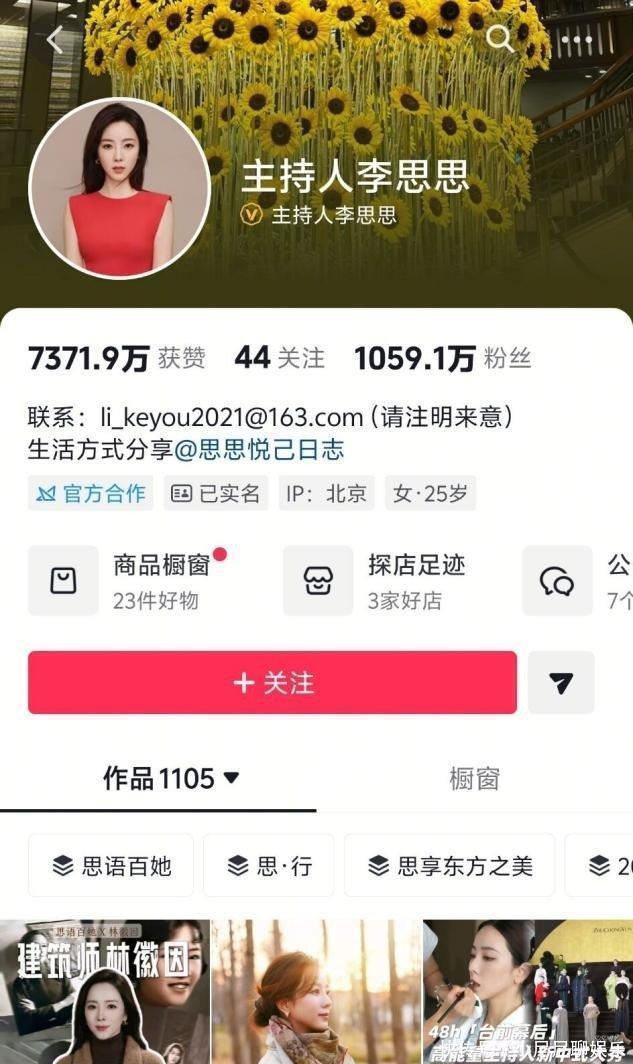Open the linked account @思思悦己日志
633x1064 pixels.
click(259, 450)
